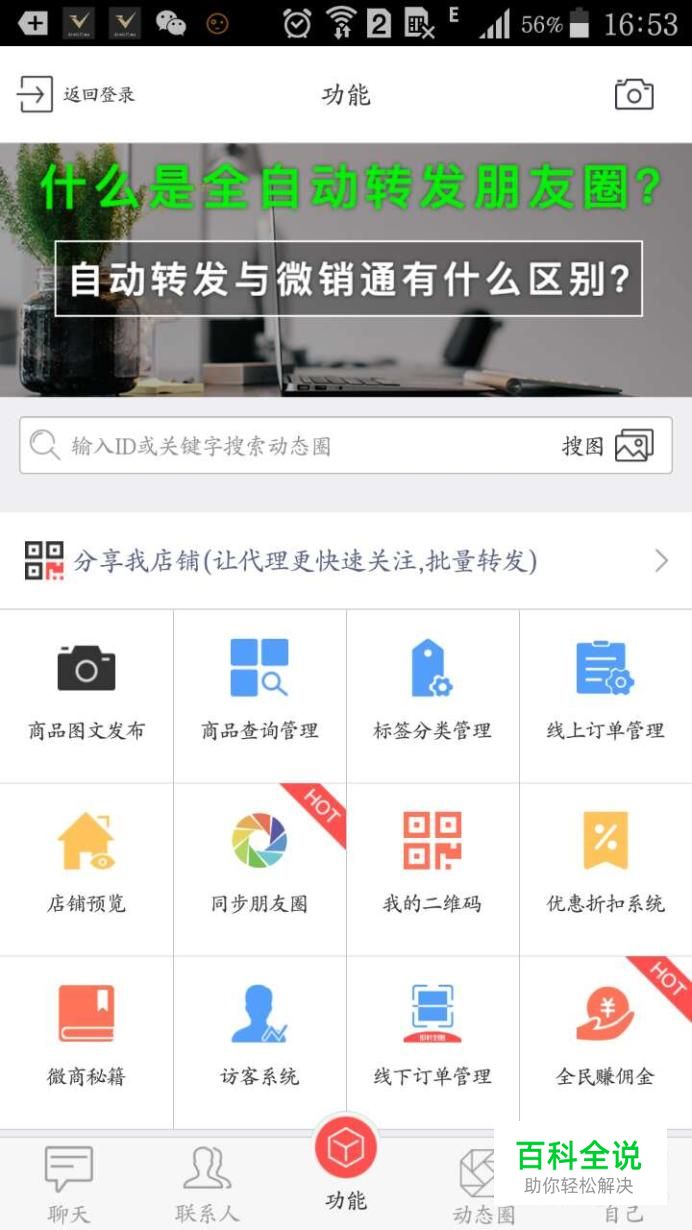Tap 搜图 image search button
The image size is (692, 1230).
pyautogui.click(x=608, y=446)
